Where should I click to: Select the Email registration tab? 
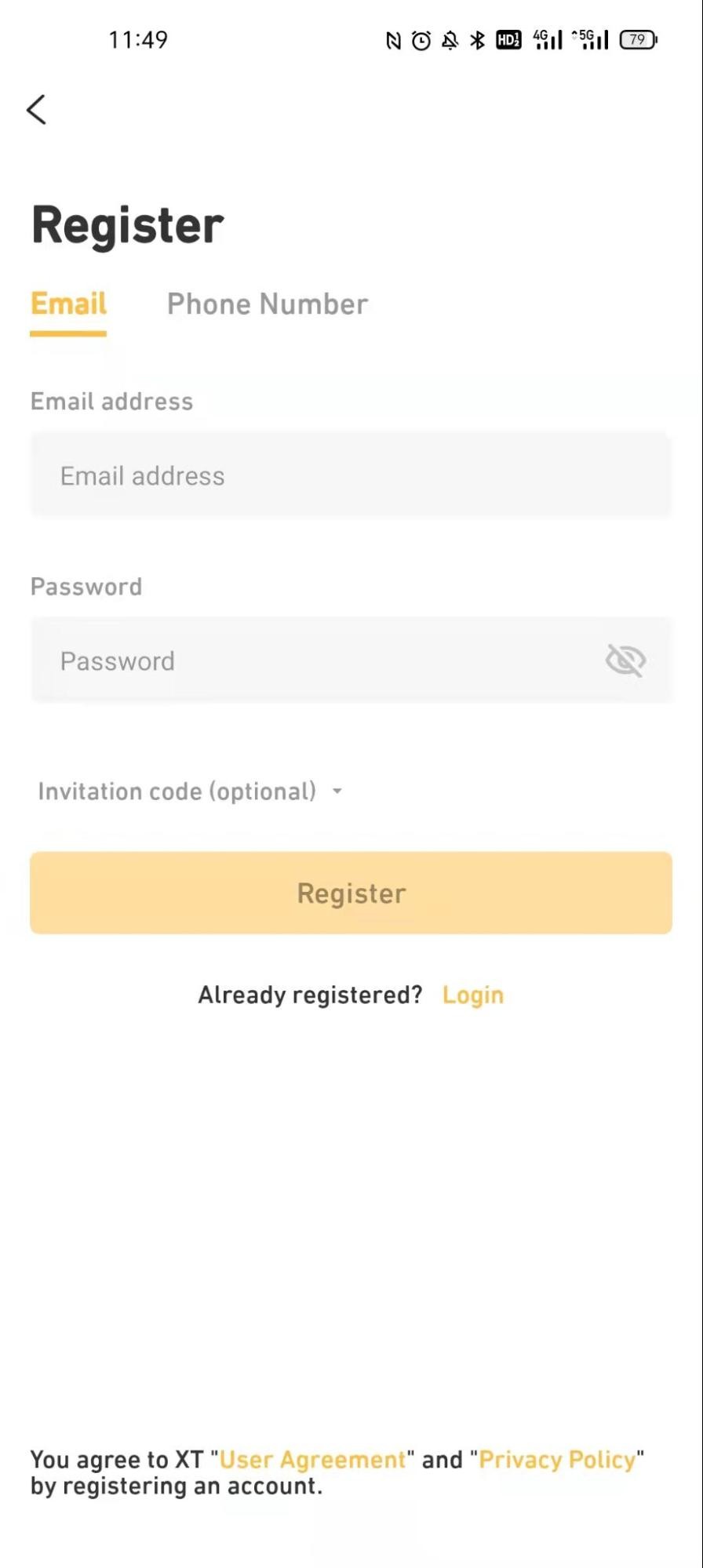68,304
